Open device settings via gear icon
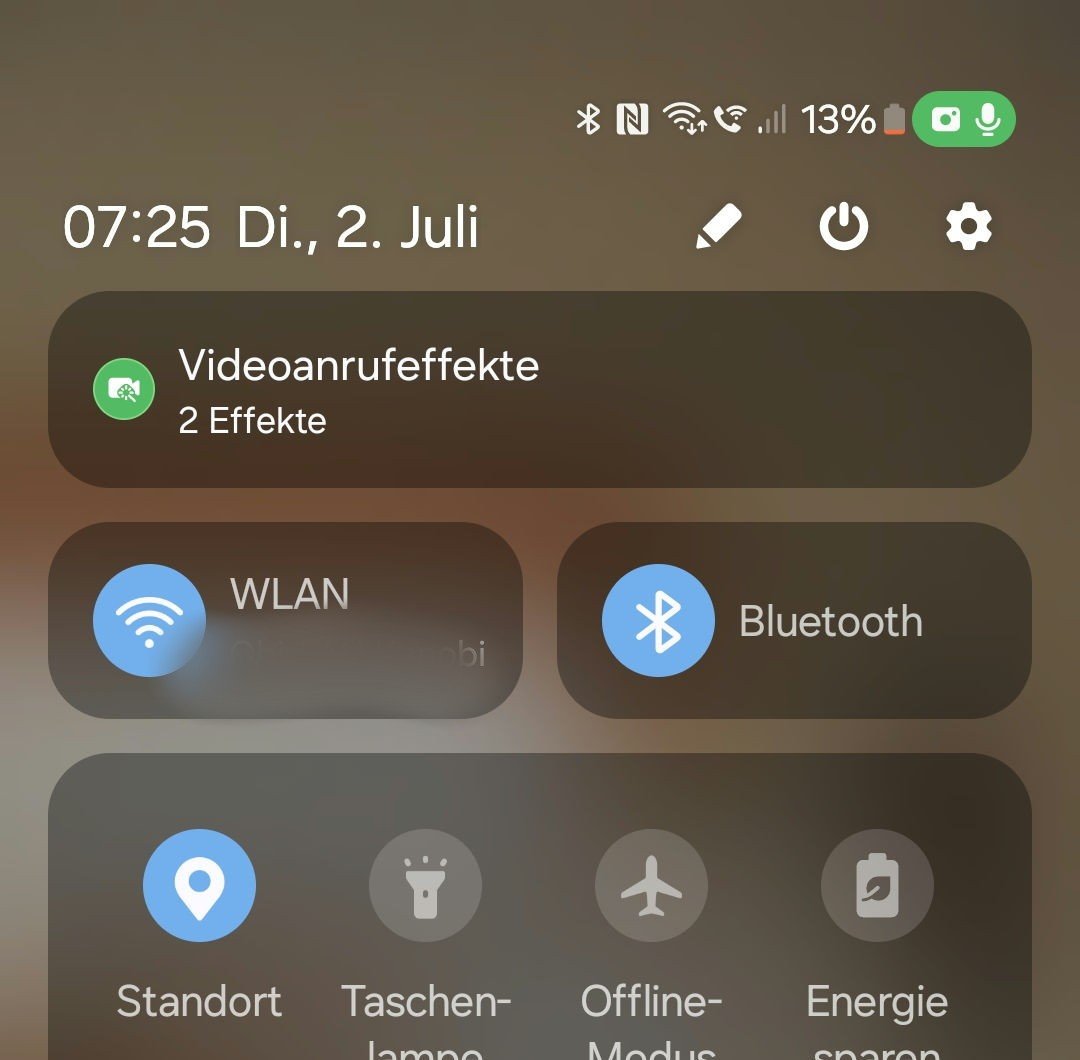Screen dimensions: 1080x1060 click(x=968, y=228)
